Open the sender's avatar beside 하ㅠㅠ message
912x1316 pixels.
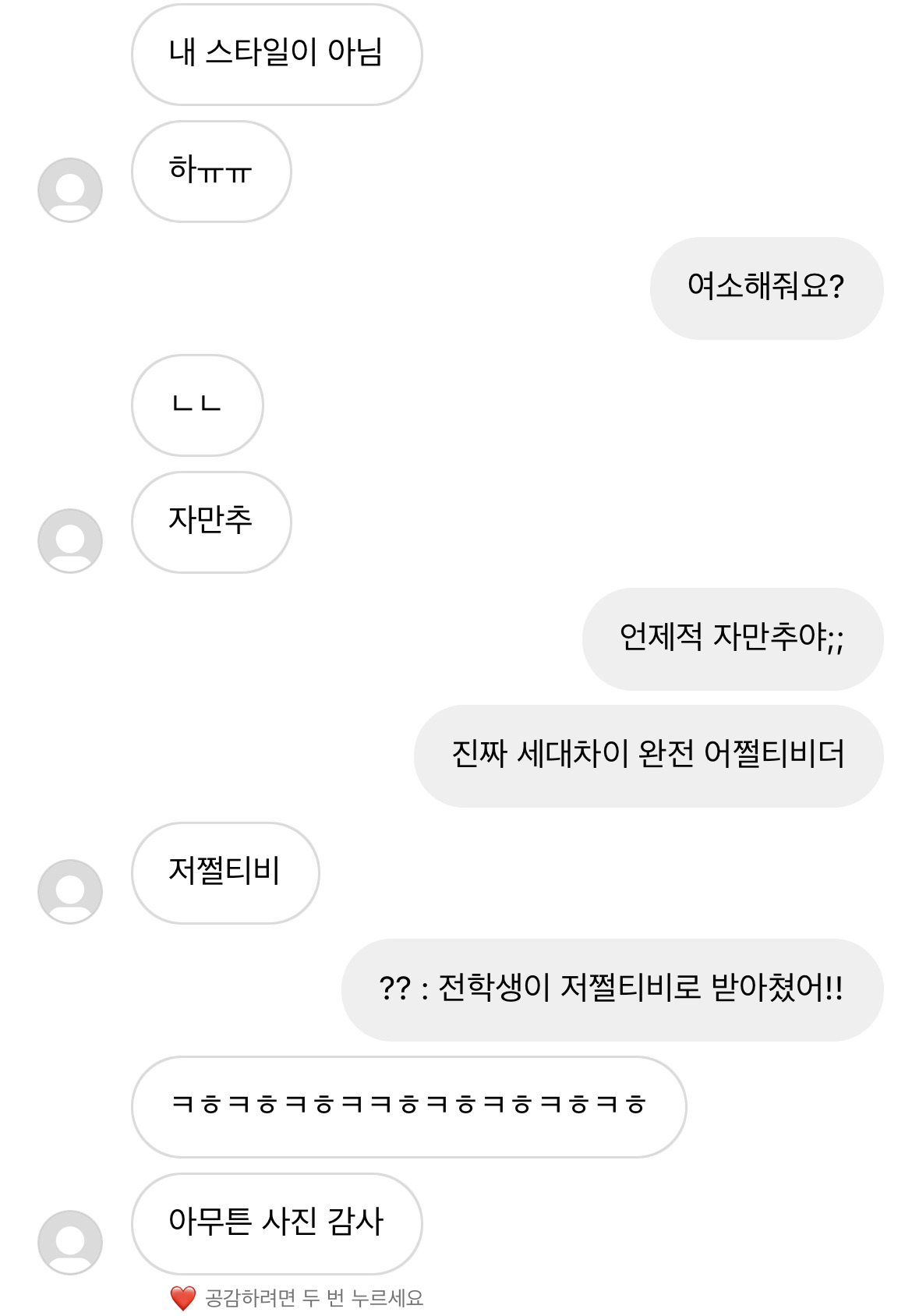point(70,190)
